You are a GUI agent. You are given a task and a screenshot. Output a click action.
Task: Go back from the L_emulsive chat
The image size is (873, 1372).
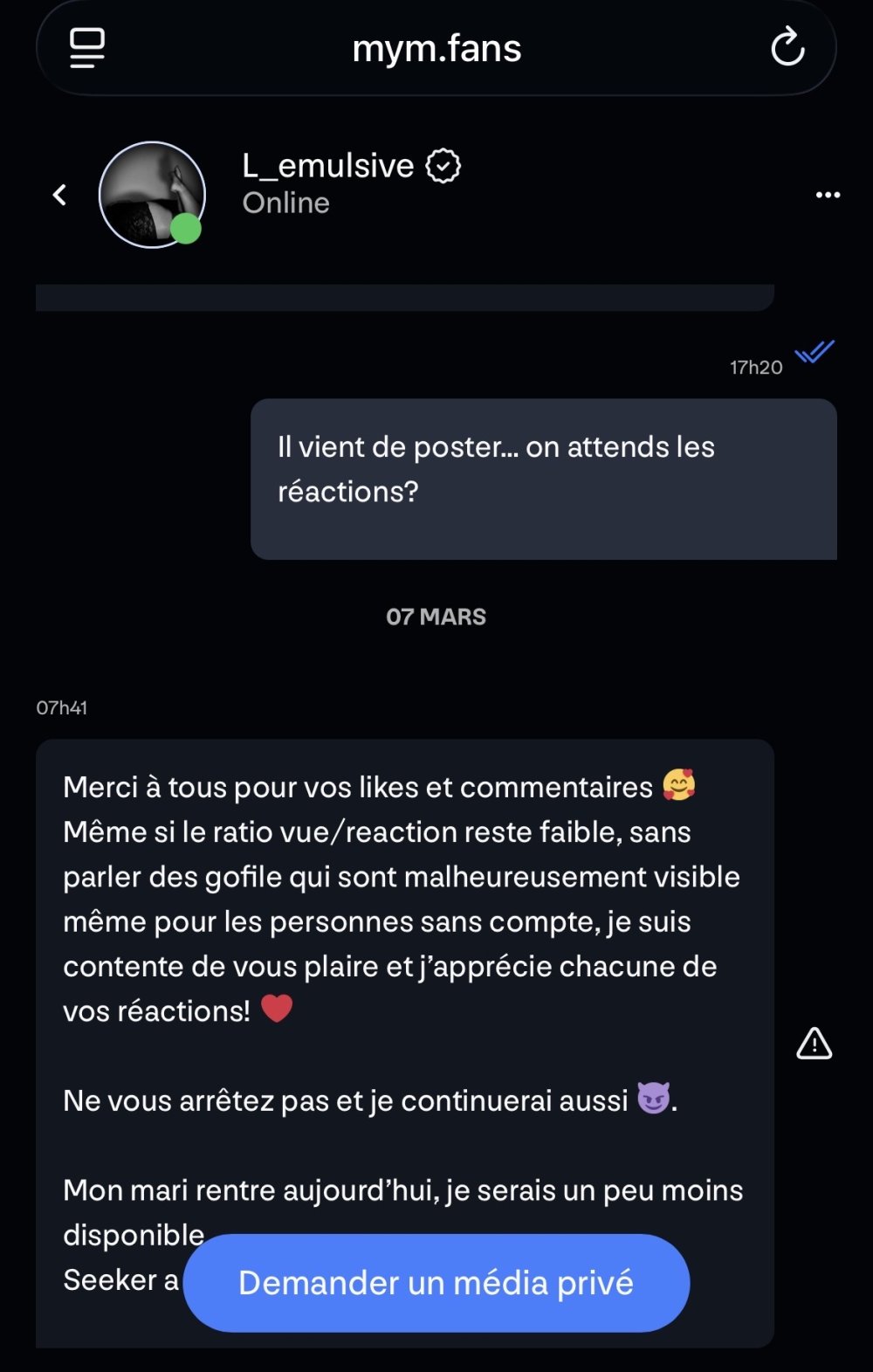pyautogui.click(x=59, y=195)
